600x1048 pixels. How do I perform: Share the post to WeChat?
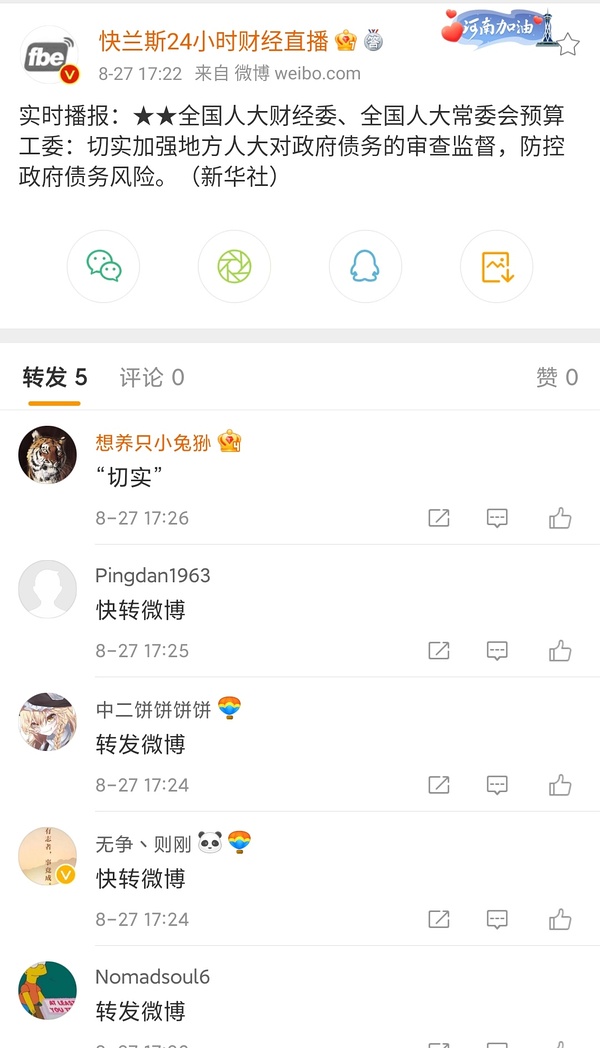pyautogui.click(x=103, y=266)
